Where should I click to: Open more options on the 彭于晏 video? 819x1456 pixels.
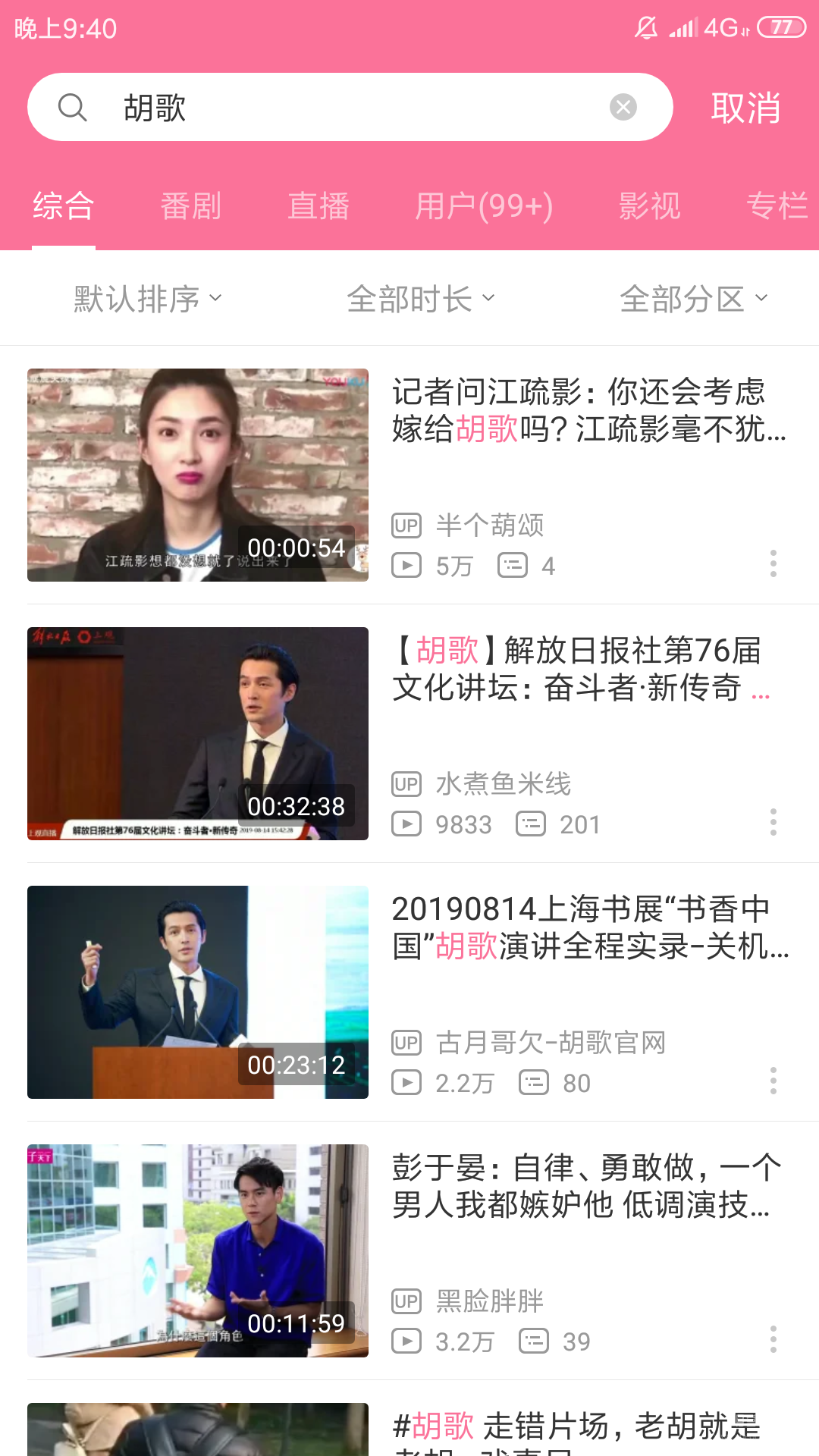[773, 1338]
